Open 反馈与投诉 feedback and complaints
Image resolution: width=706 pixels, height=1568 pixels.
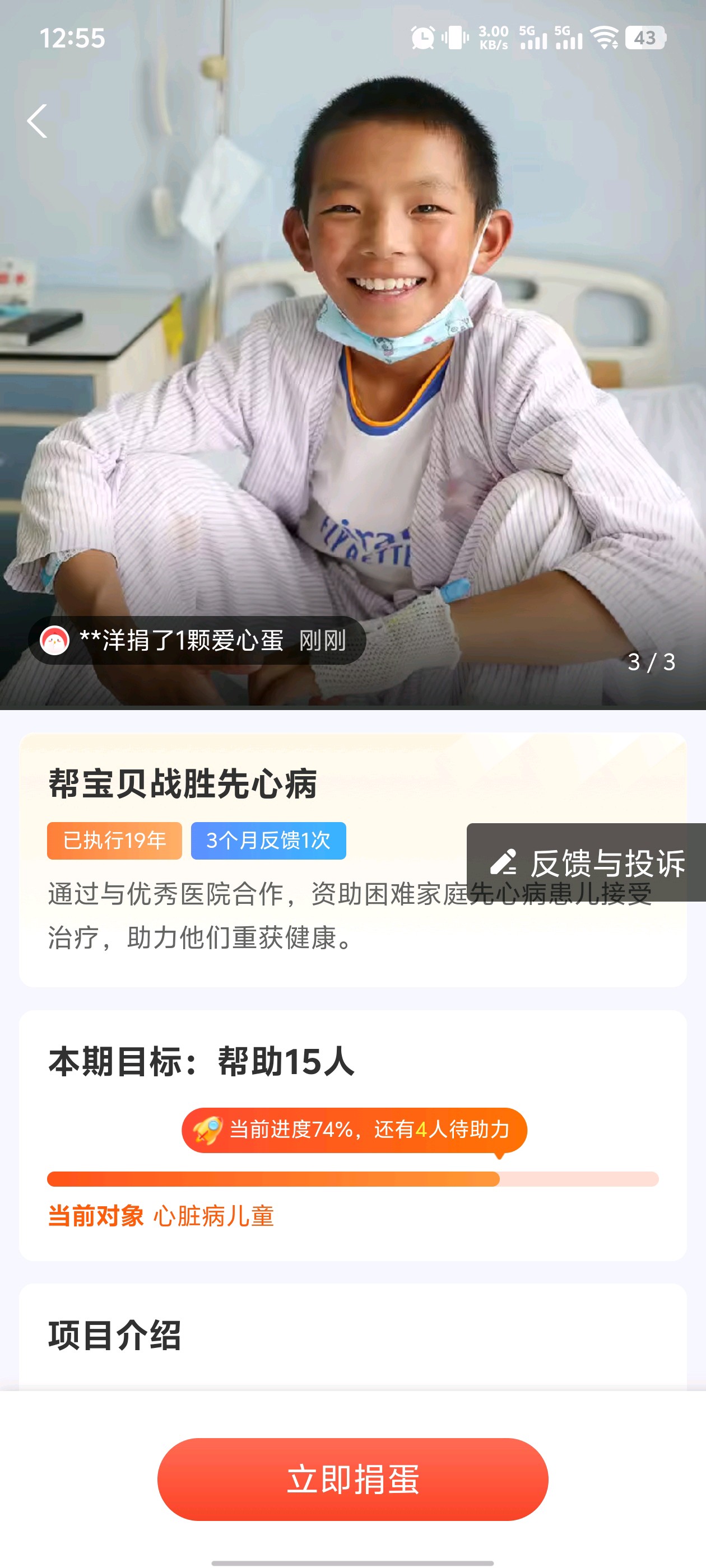[587, 862]
